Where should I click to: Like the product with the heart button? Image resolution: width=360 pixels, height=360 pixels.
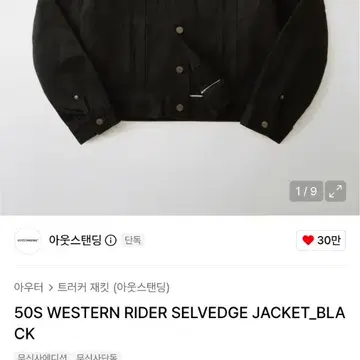321,240
